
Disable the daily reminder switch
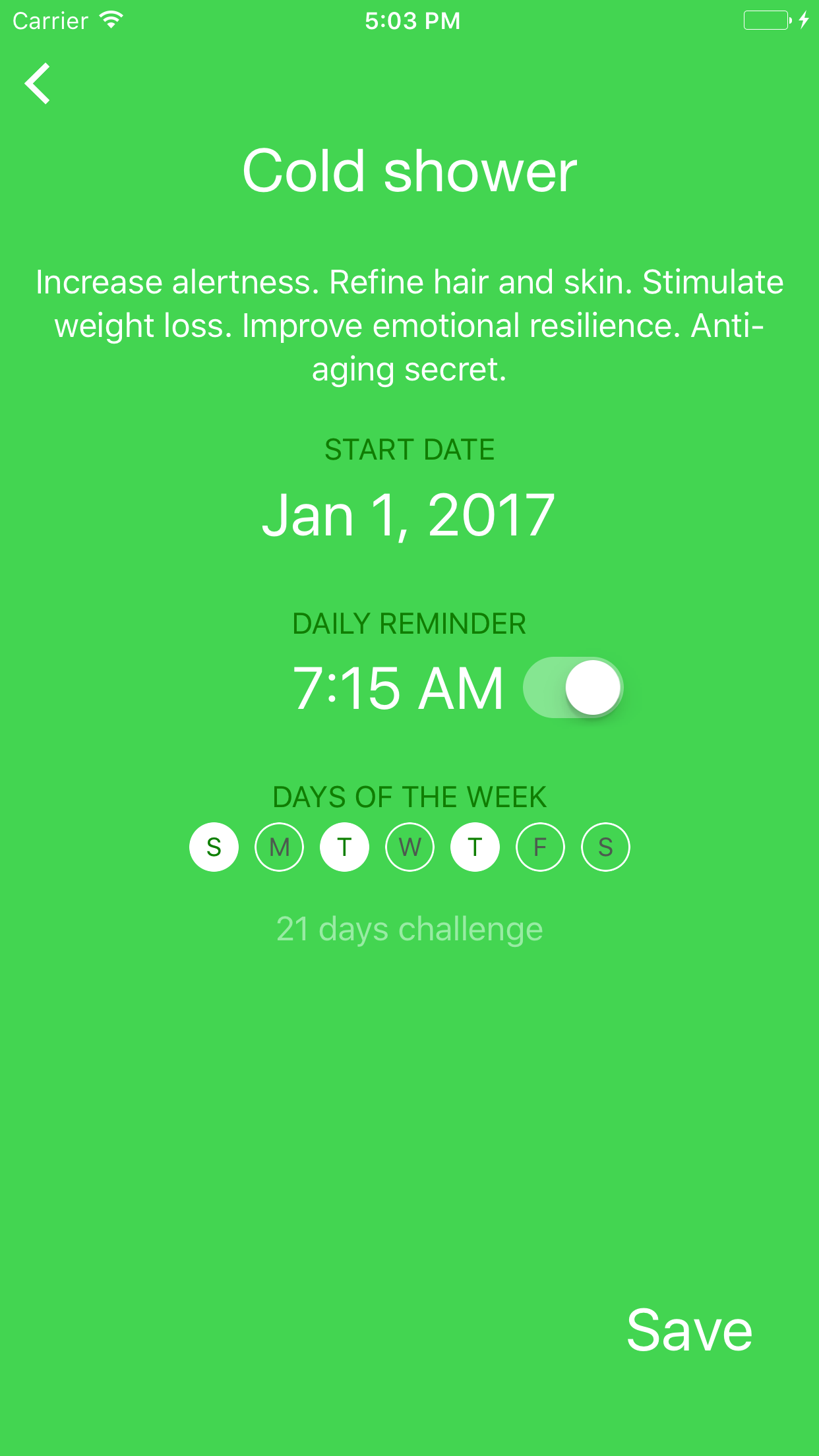[572, 687]
